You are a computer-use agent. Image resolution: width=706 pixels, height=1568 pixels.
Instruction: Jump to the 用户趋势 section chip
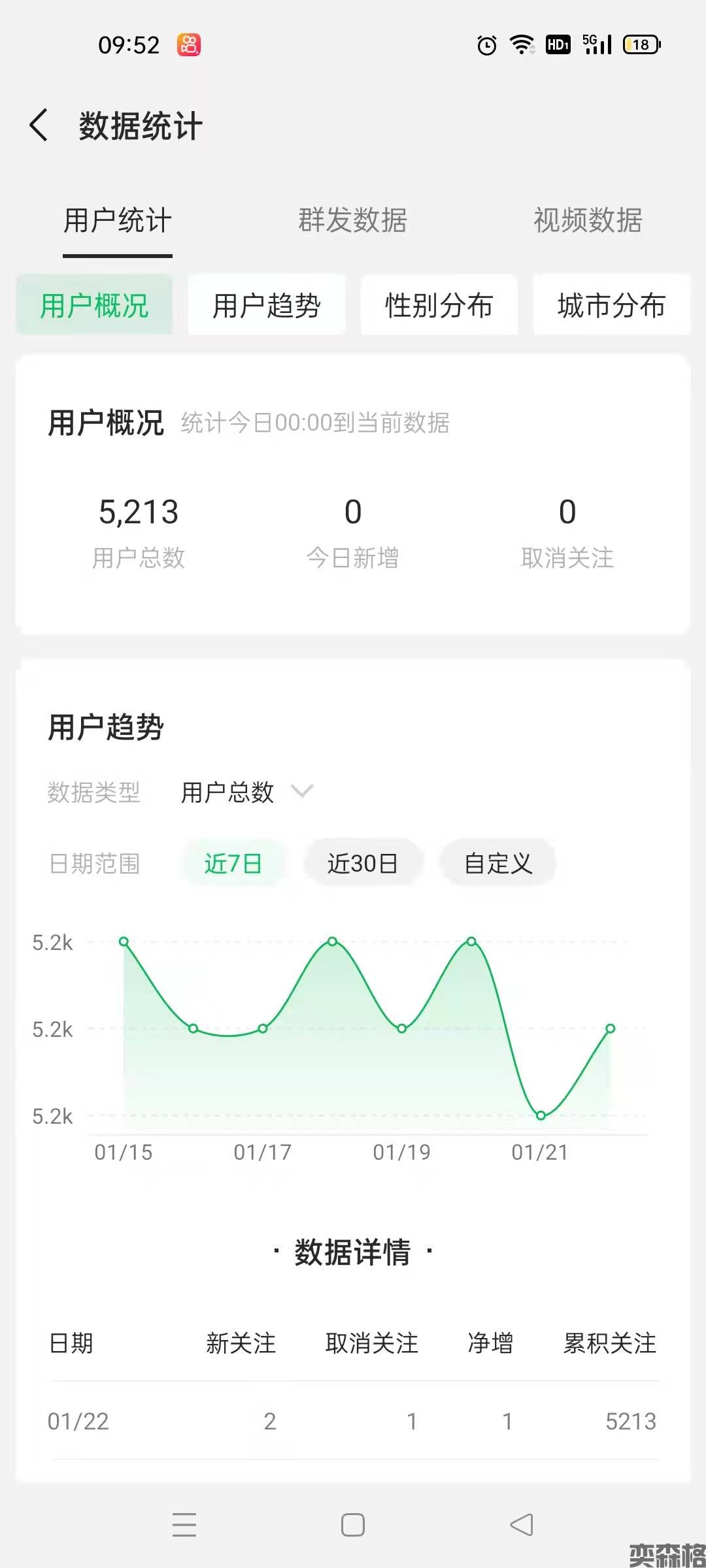pyautogui.click(x=267, y=305)
